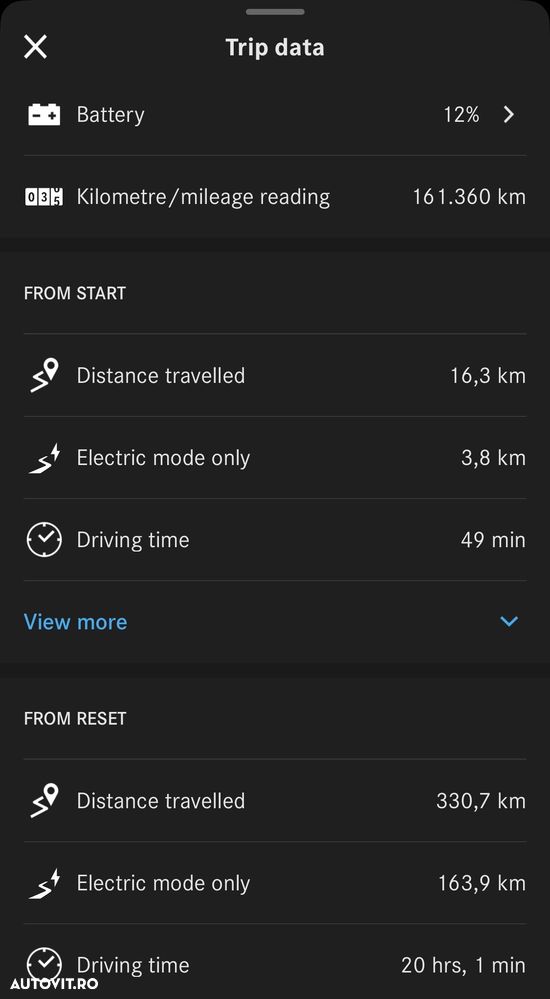This screenshot has width=550, height=999.
Task: Open the Battery details row
Action: 275,115
